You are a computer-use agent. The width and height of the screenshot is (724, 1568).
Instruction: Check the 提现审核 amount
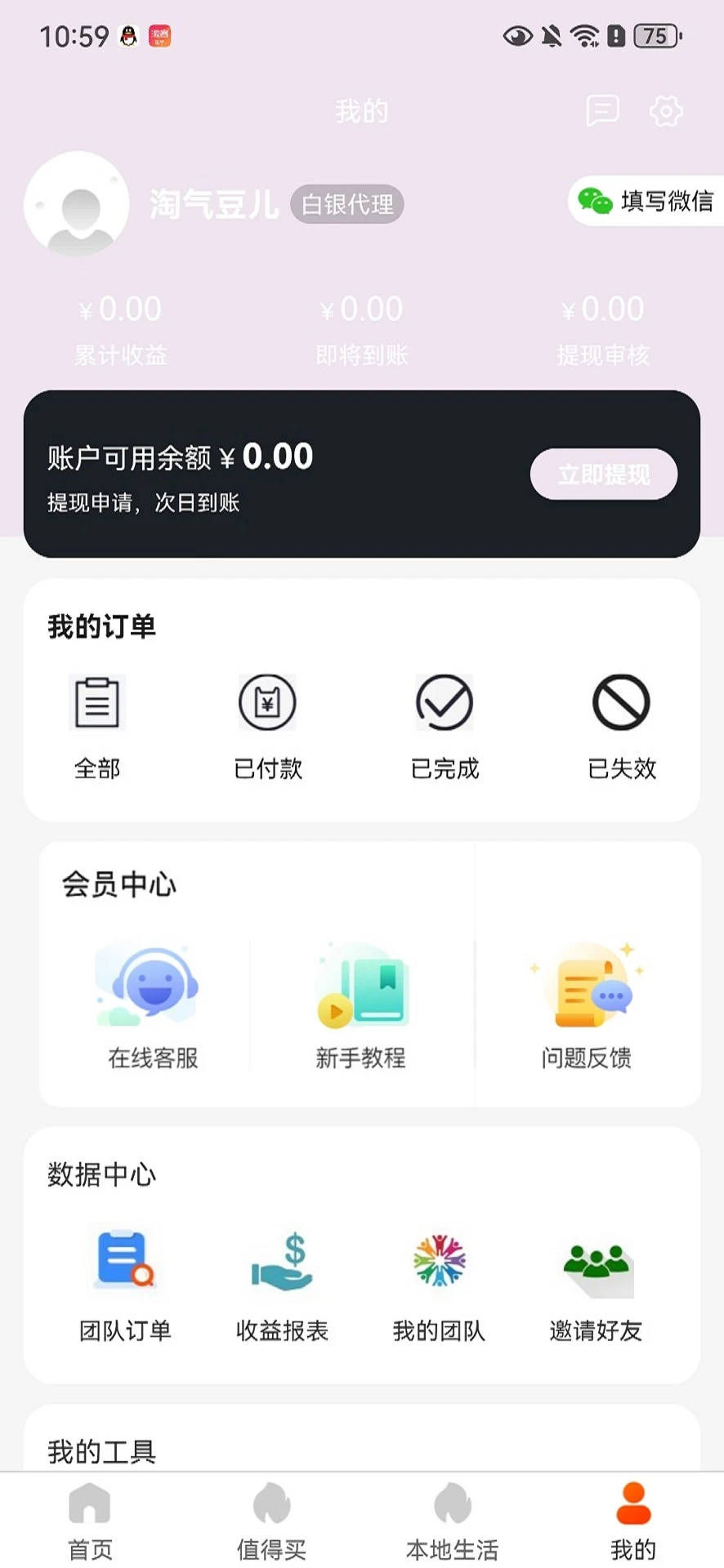tap(603, 327)
